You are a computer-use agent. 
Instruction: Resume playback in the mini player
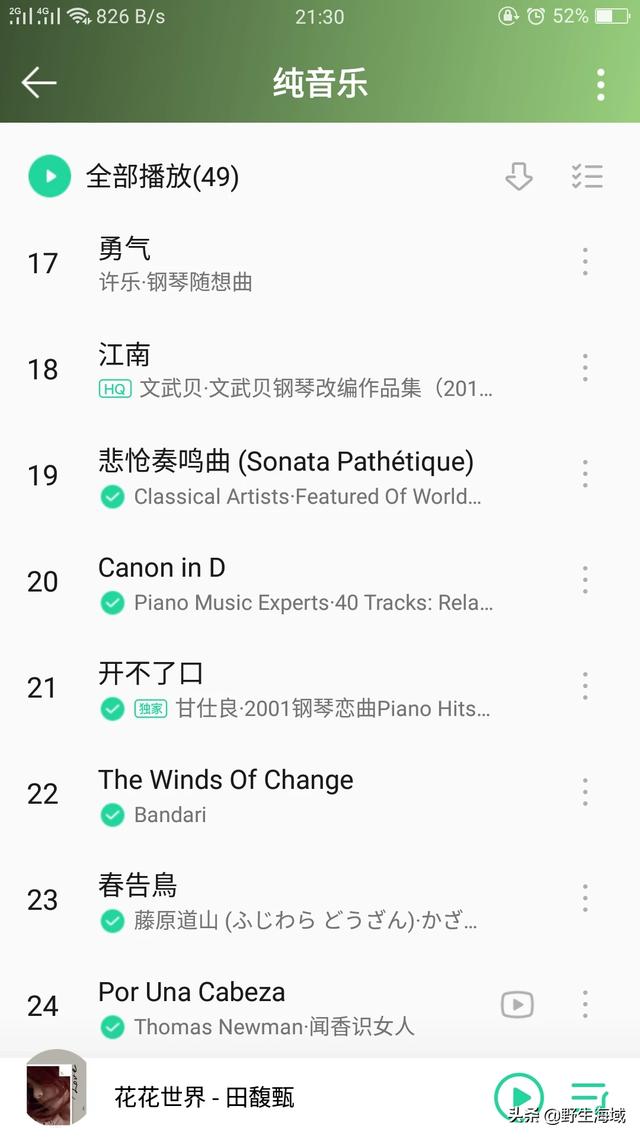click(x=518, y=1096)
